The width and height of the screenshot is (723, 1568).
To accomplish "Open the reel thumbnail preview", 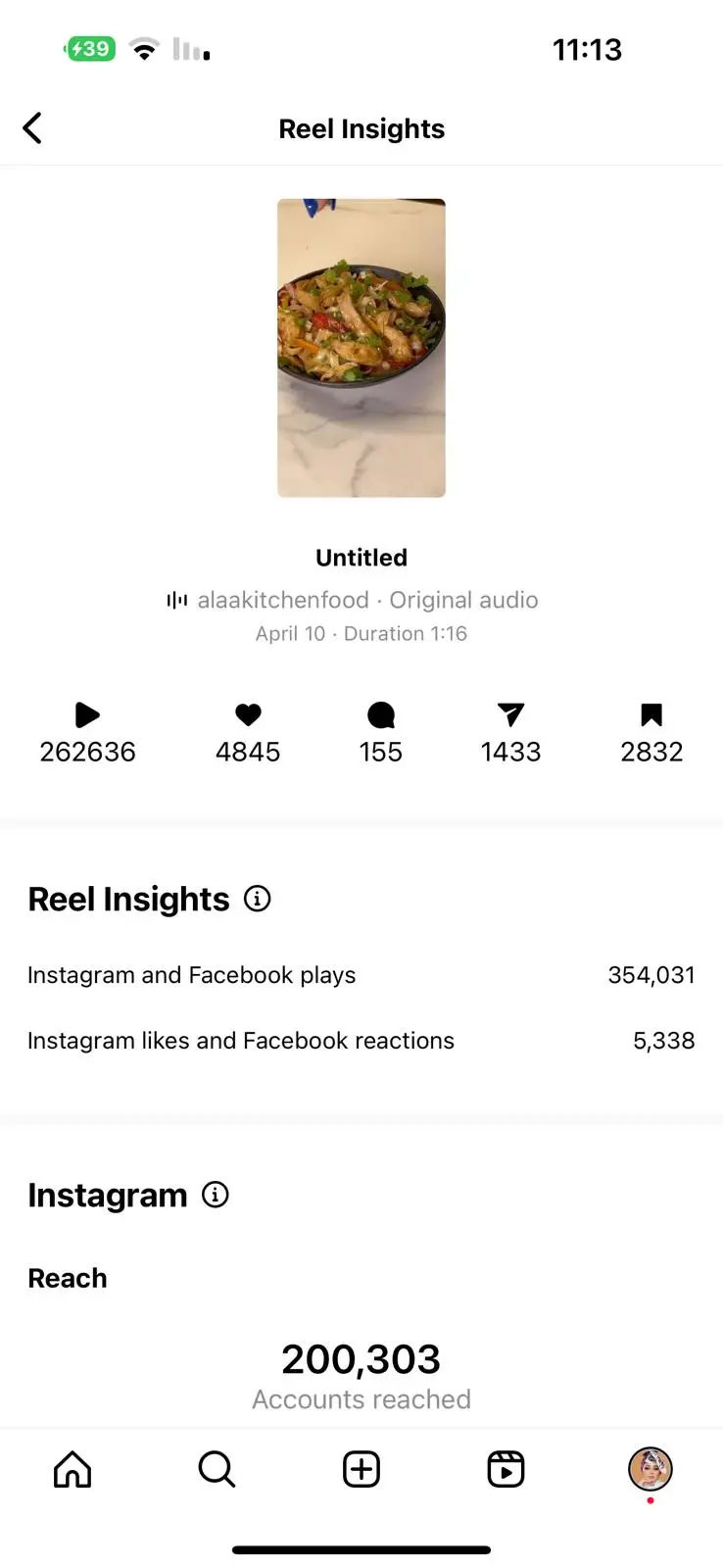I will point(361,348).
